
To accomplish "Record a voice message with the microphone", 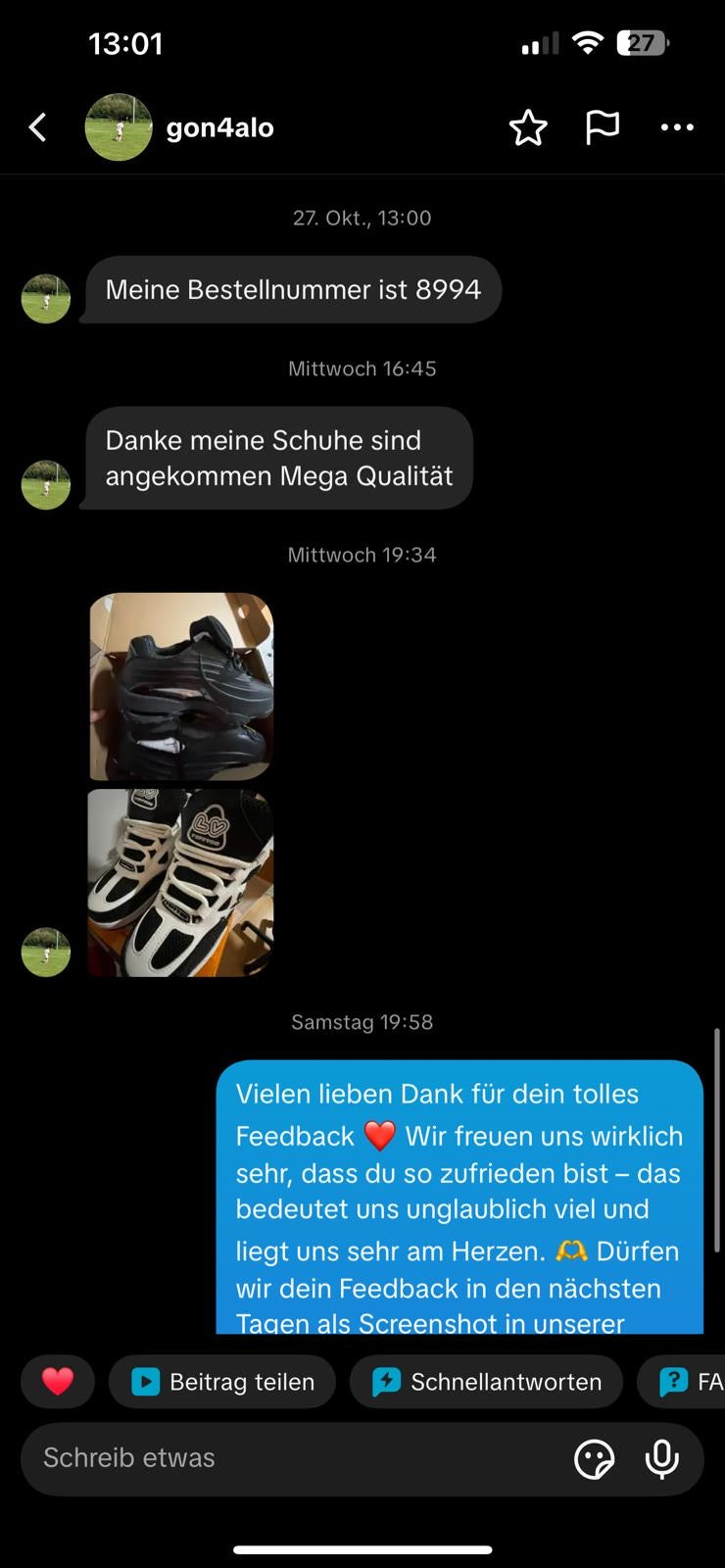I will pos(662,1459).
